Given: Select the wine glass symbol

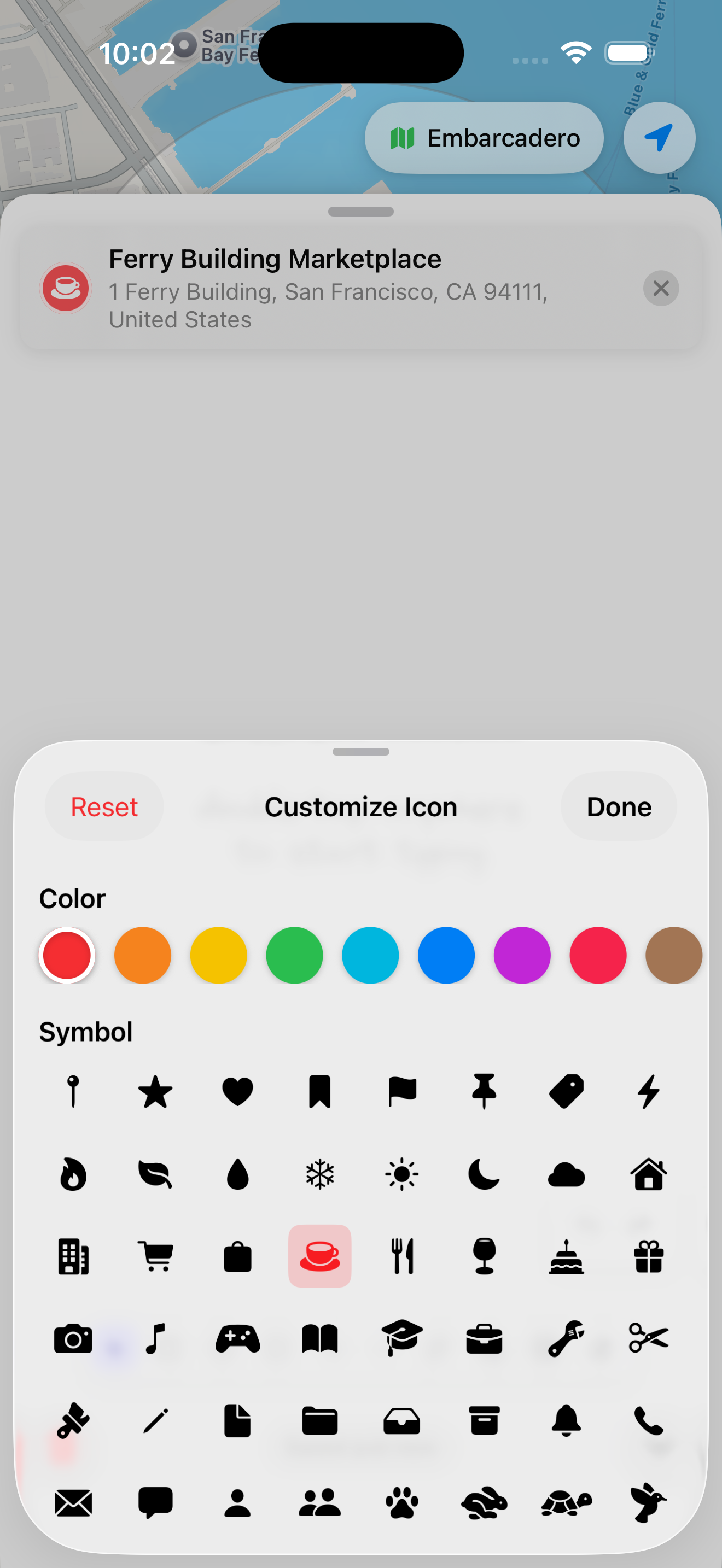Looking at the screenshot, I should [x=484, y=1256].
